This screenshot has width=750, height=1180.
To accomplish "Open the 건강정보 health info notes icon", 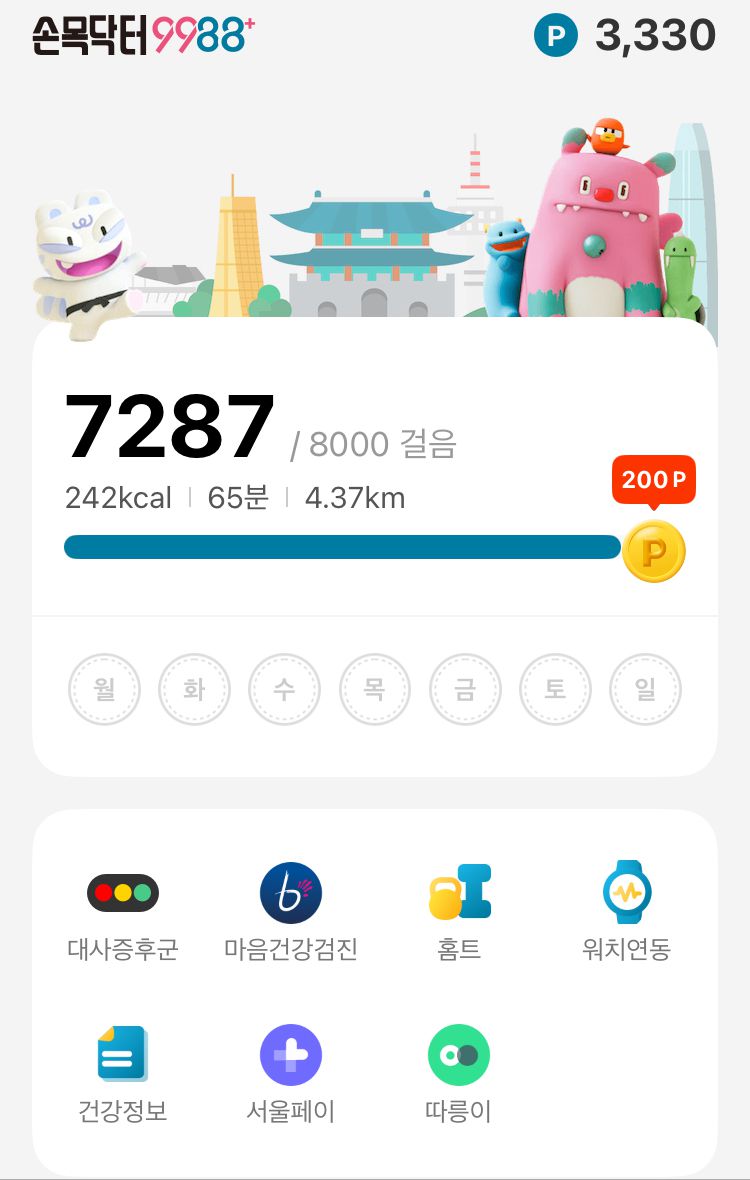I will (x=124, y=1053).
